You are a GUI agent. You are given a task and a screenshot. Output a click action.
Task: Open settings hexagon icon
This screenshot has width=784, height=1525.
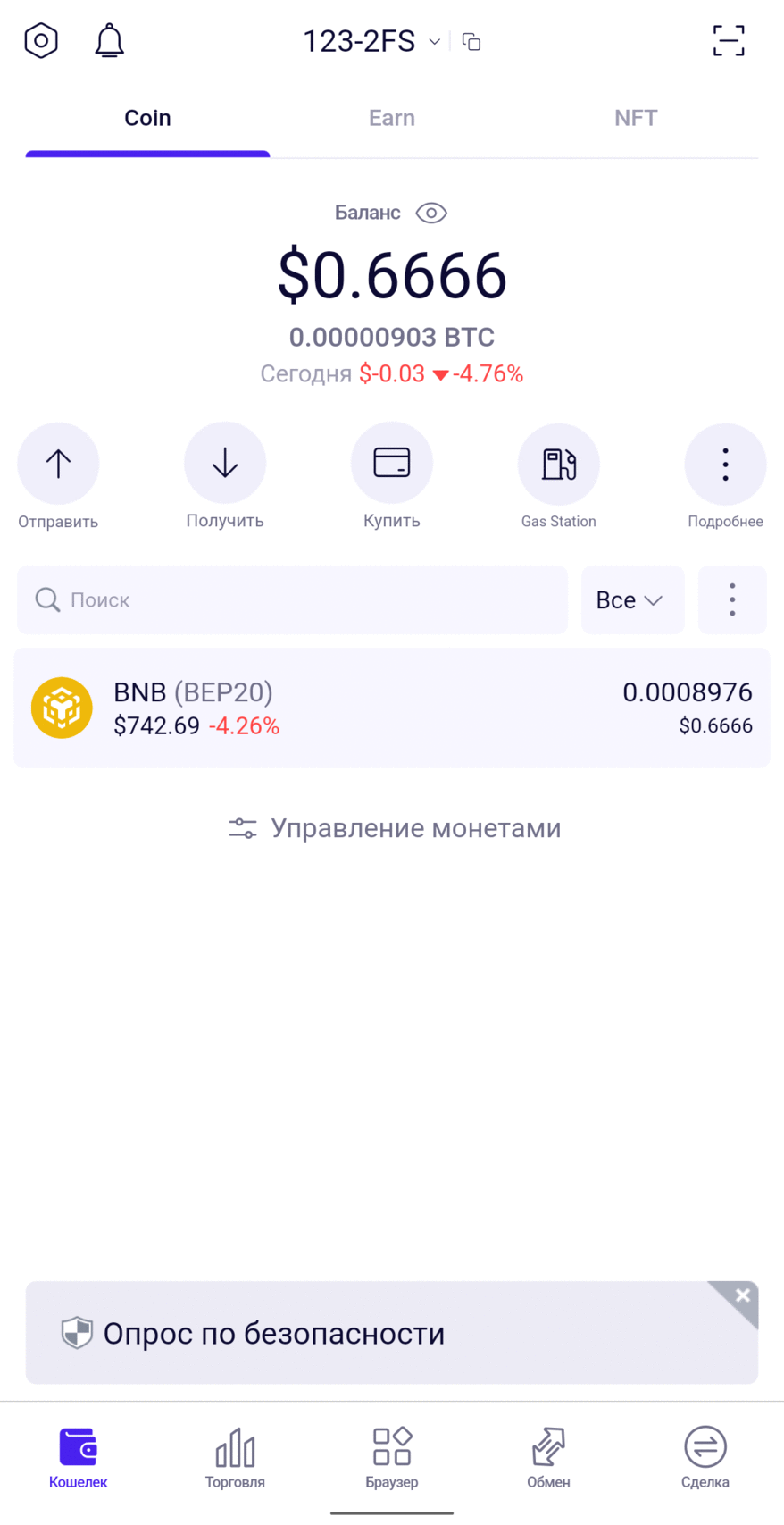(x=41, y=41)
